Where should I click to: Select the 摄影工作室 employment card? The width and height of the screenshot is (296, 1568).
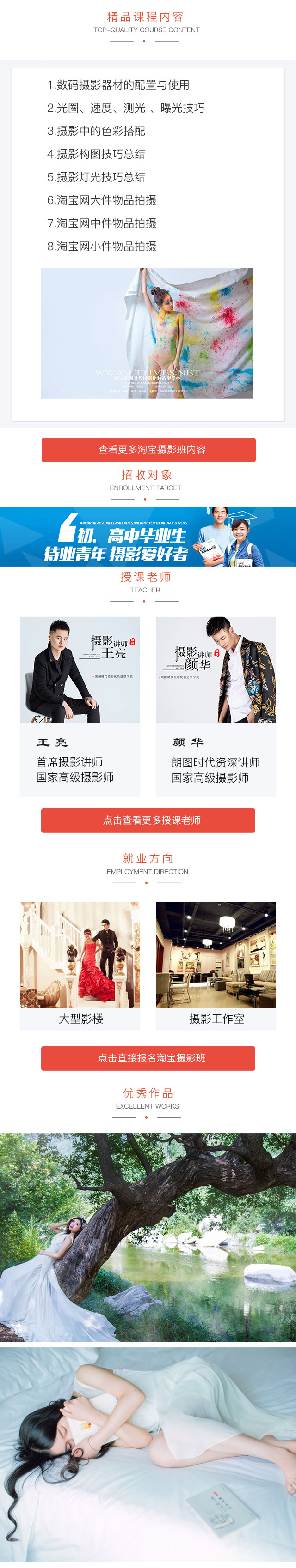(216, 965)
